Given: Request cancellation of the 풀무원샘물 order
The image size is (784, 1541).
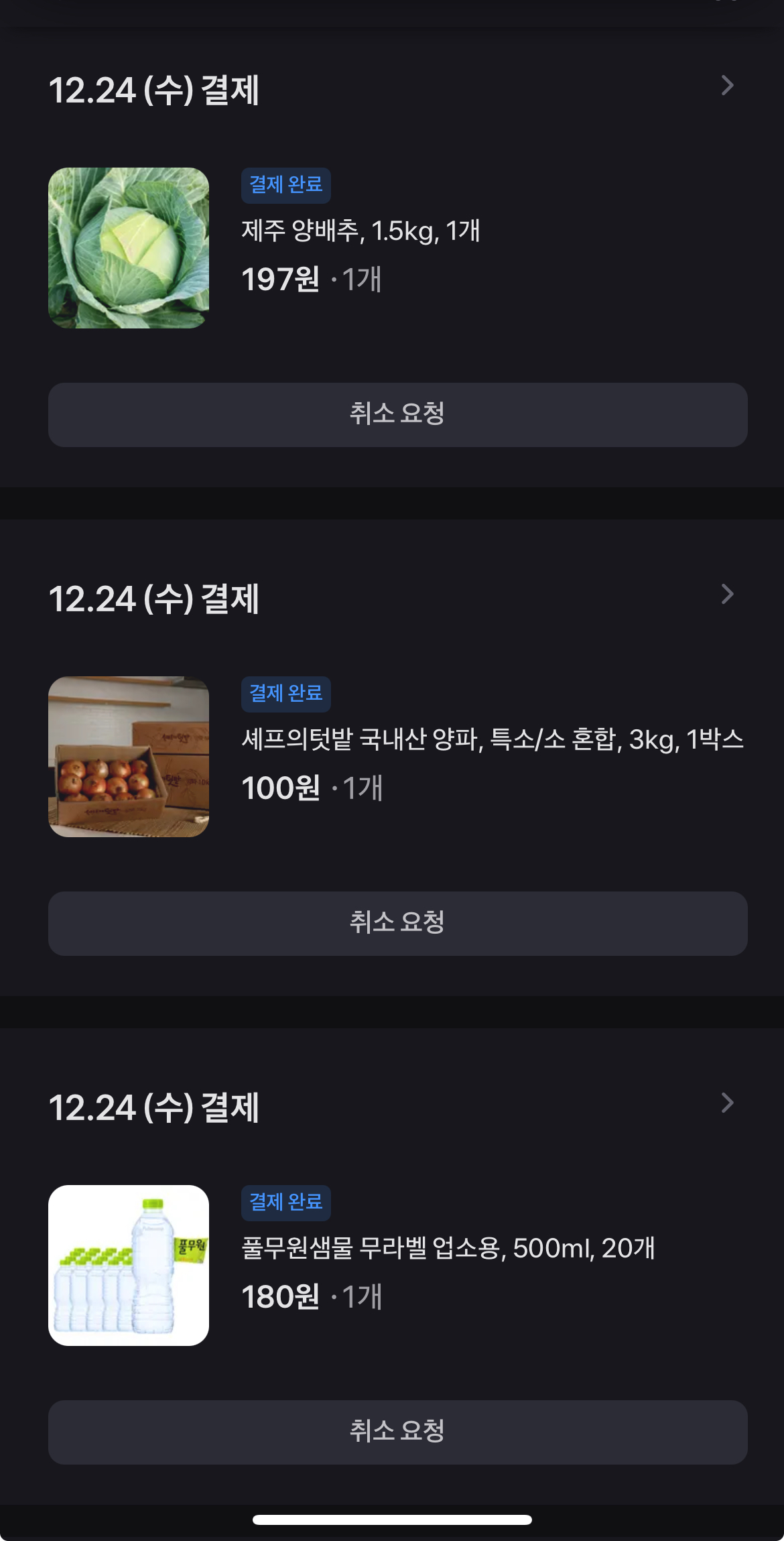Looking at the screenshot, I should [x=397, y=1432].
